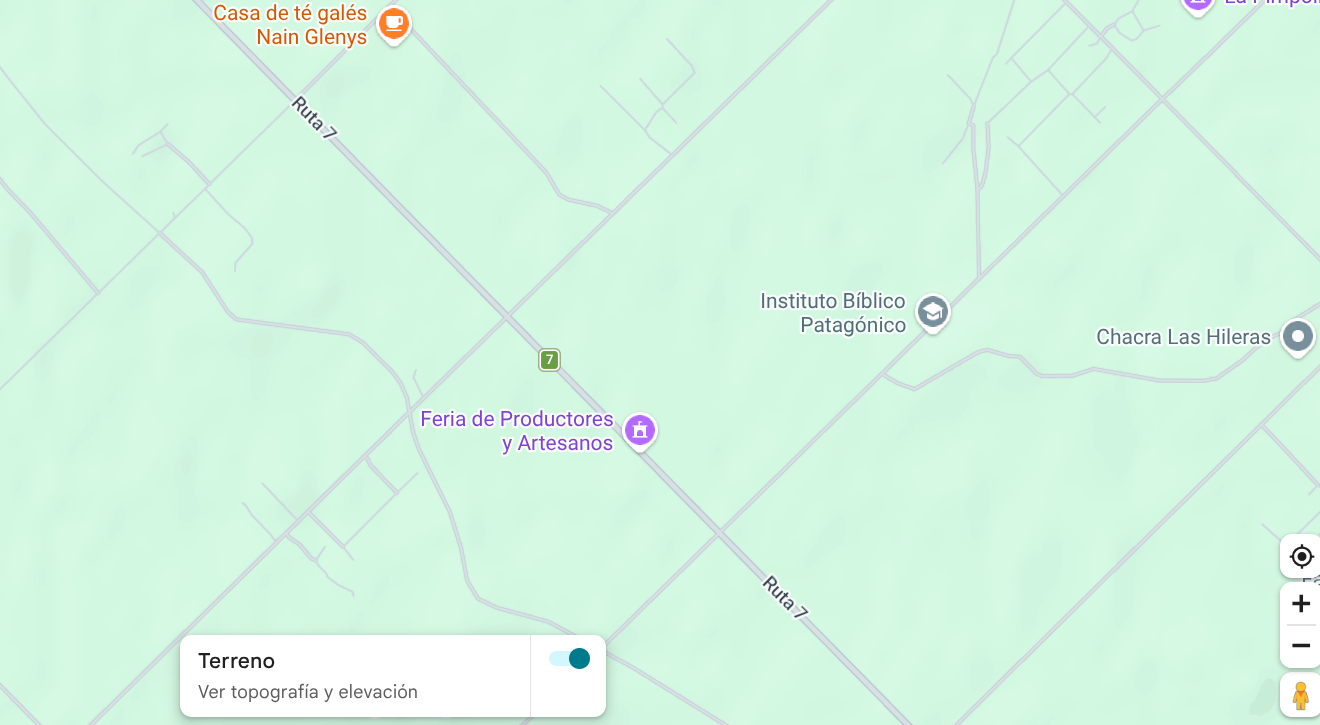This screenshot has width=1320, height=725.
Task: Disable the Terreno terrain toggle
Action: (569, 659)
